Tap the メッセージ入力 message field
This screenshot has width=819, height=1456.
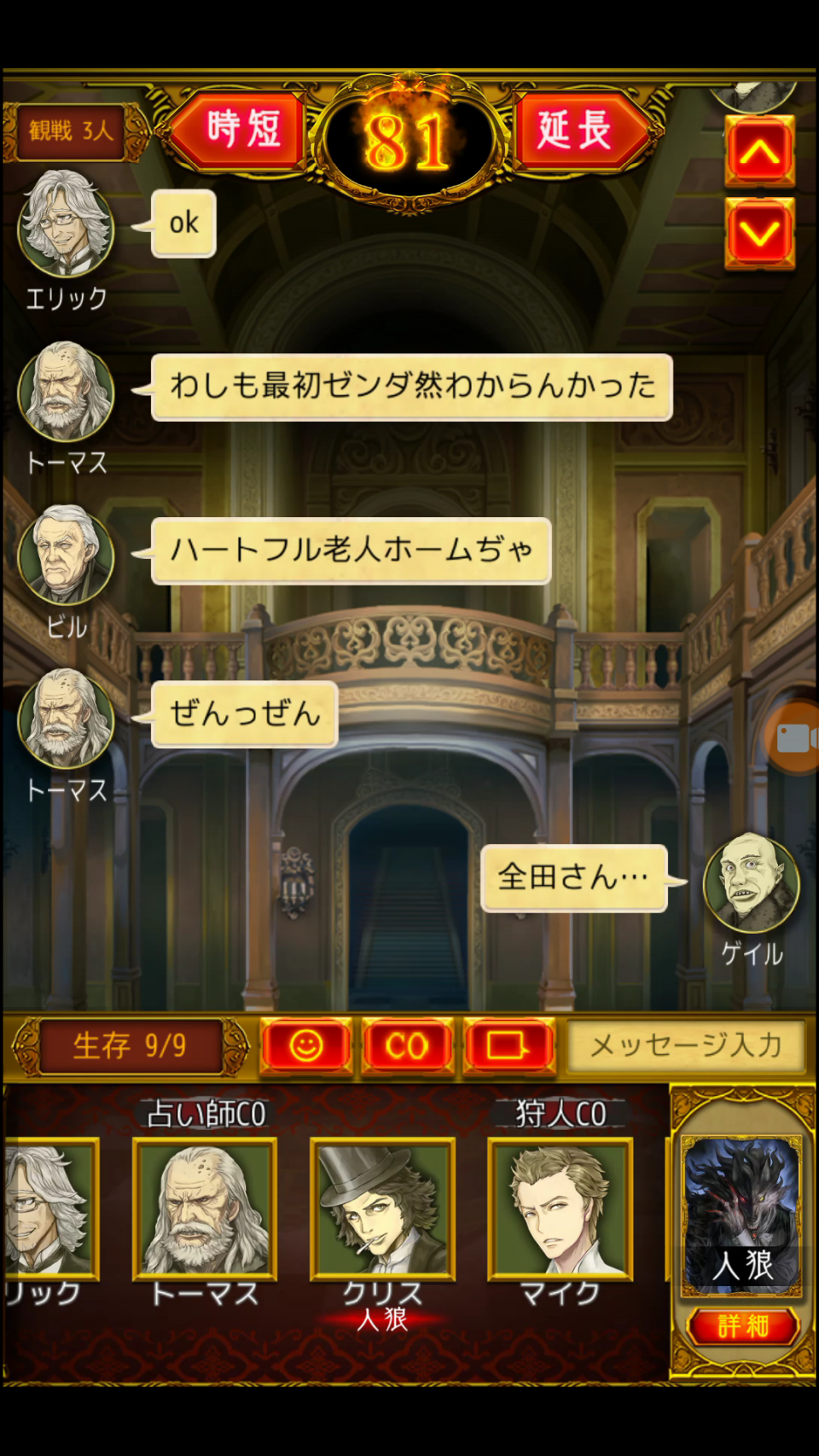point(686,1045)
